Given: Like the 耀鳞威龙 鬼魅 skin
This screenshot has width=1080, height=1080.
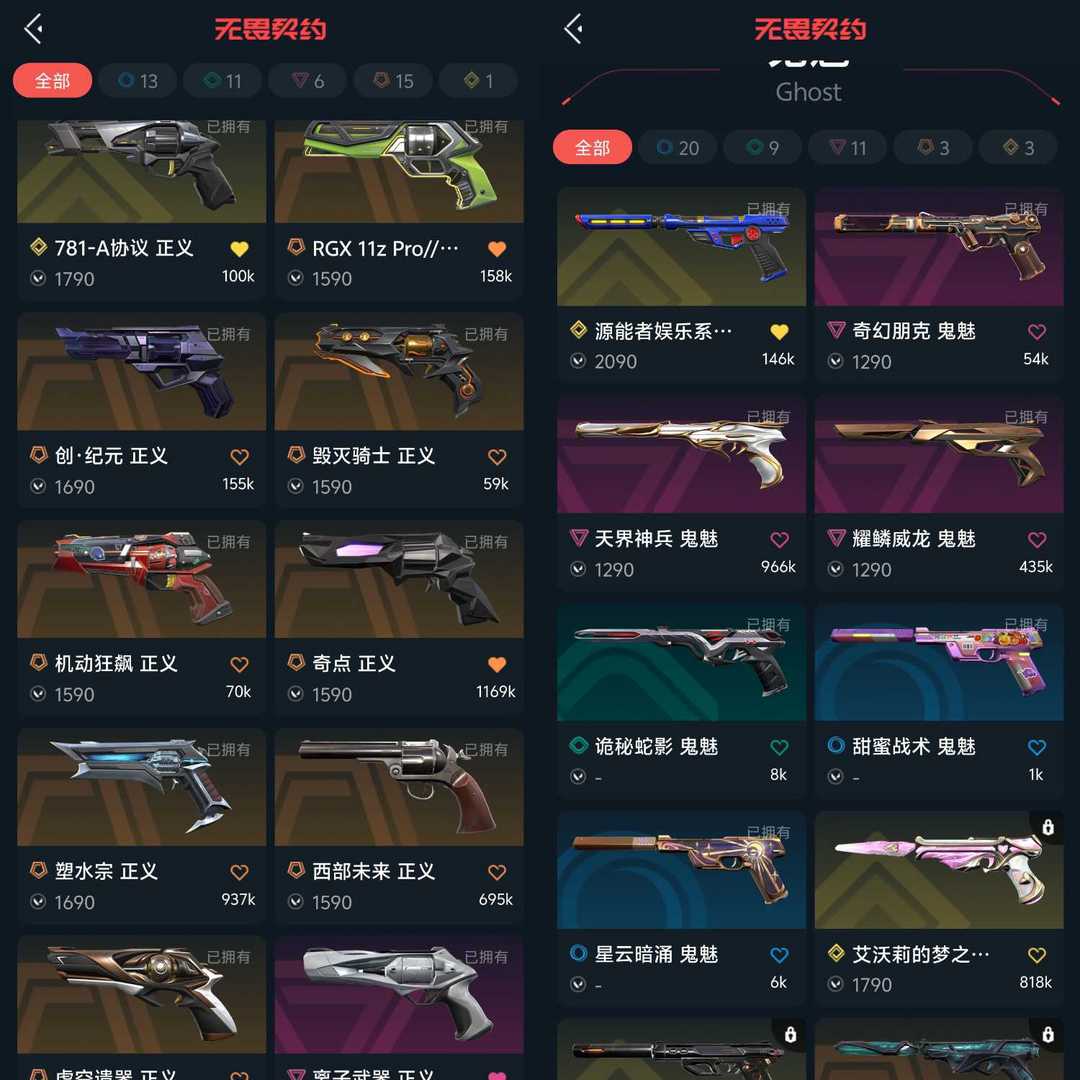Looking at the screenshot, I should coord(1037,540).
